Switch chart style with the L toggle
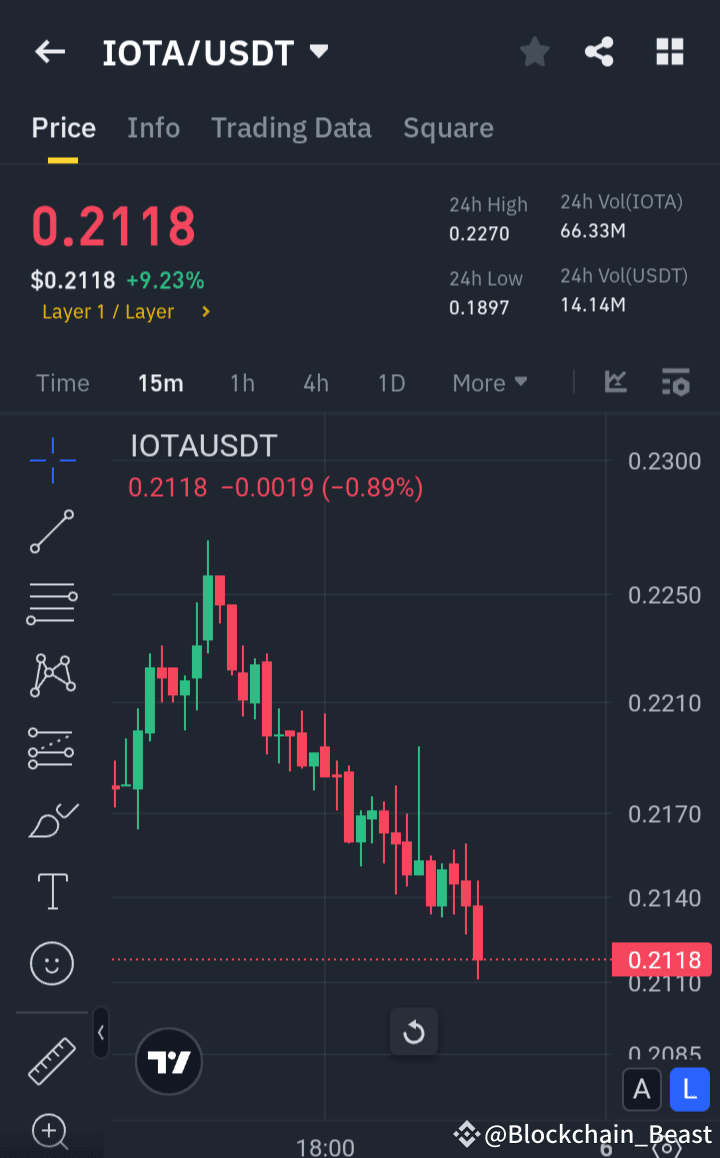This screenshot has height=1158, width=720. click(x=689, y=1090)
